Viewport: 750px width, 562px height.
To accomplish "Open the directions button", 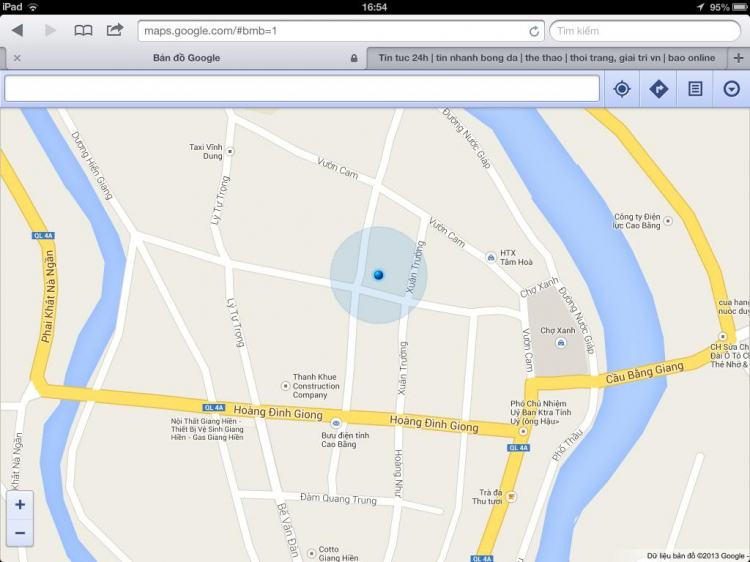I will (x=658, y=89).
